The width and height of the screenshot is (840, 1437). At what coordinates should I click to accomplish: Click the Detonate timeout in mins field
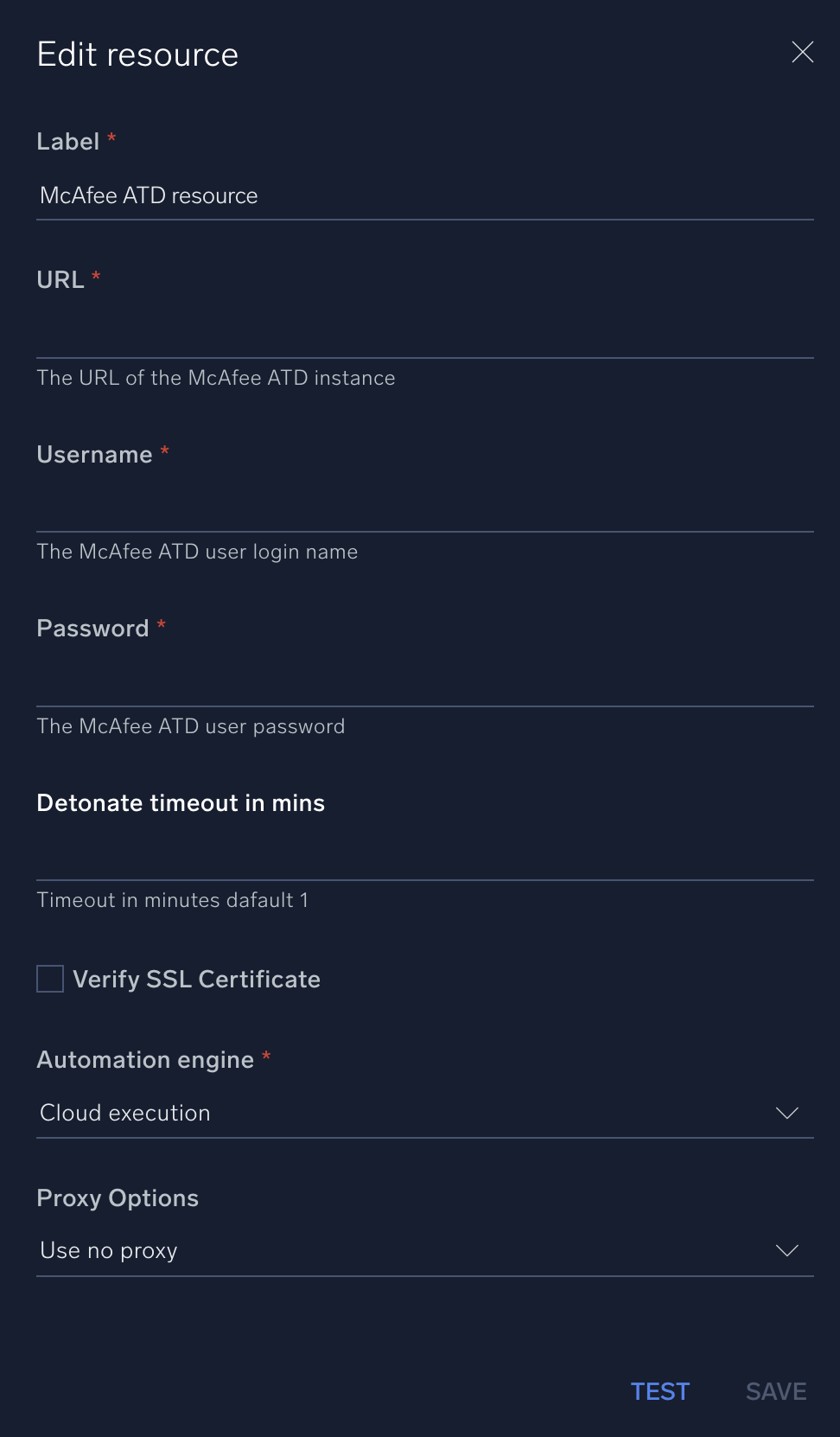coord(423,859)
